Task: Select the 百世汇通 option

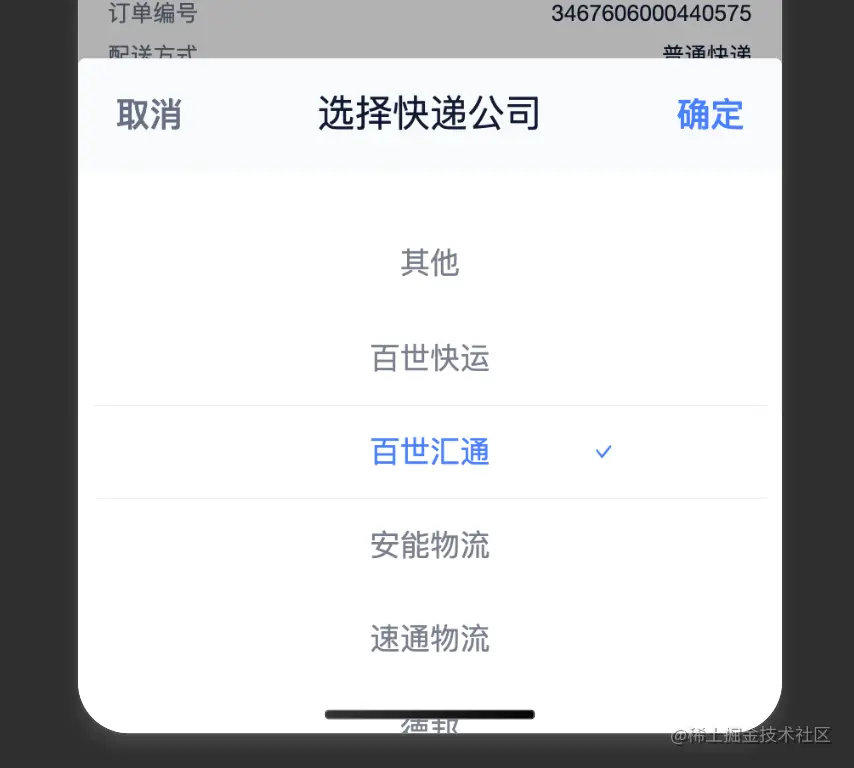Action: click(430, 452)
